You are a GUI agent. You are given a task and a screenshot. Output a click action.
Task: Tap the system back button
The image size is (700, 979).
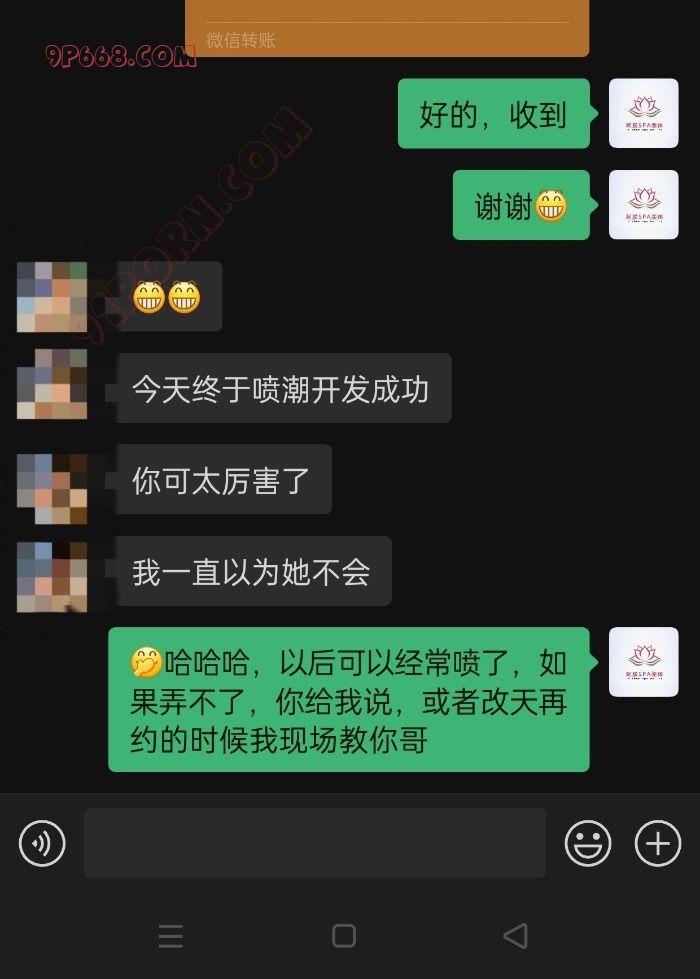pyautogui.click(x=515, y=936)
